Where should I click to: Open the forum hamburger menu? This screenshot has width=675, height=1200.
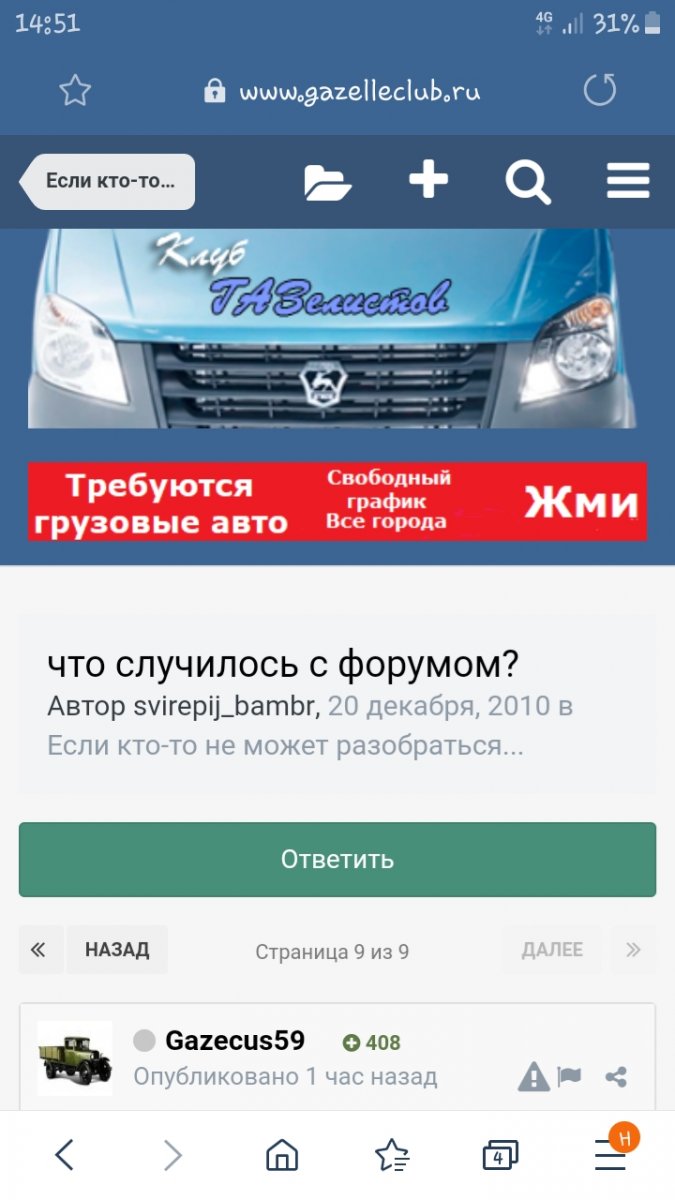[x=628, y=182]
